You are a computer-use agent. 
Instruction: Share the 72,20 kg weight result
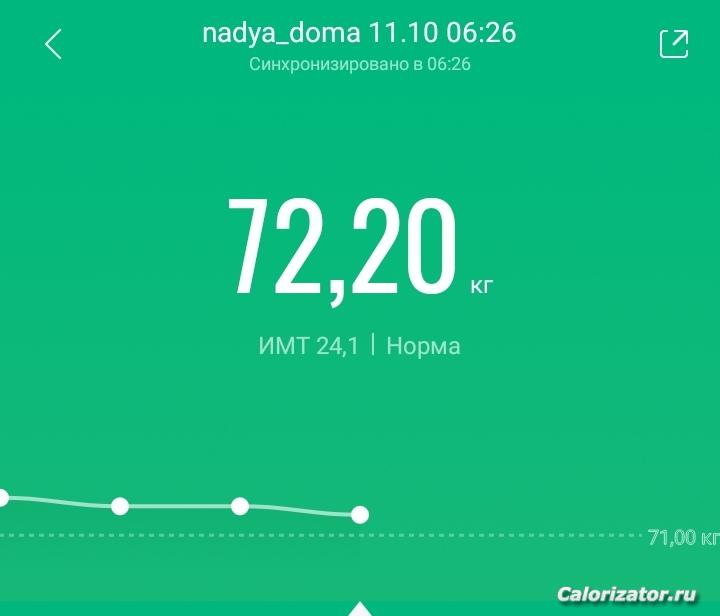tap(674, 44)
